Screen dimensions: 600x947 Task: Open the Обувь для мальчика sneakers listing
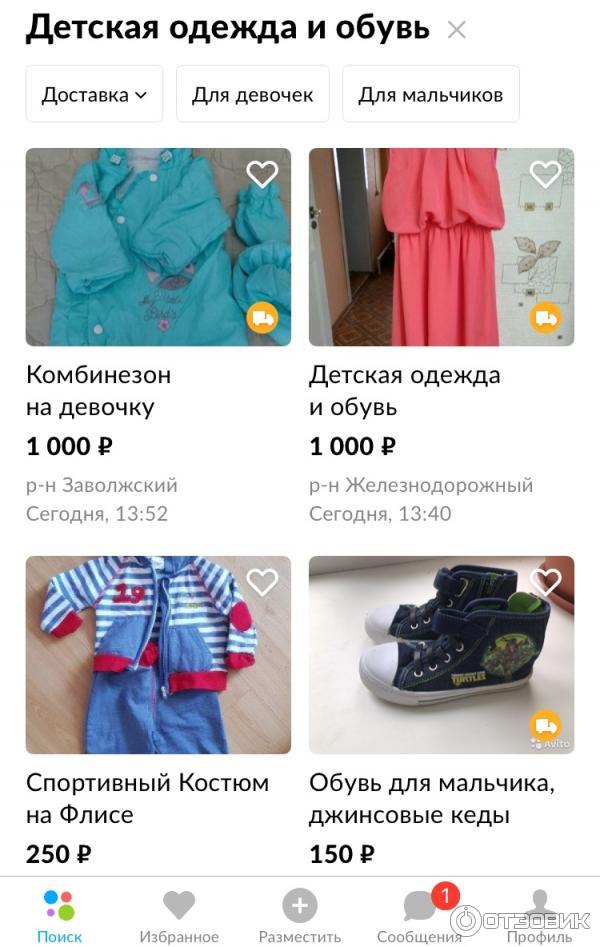[441, 655]
